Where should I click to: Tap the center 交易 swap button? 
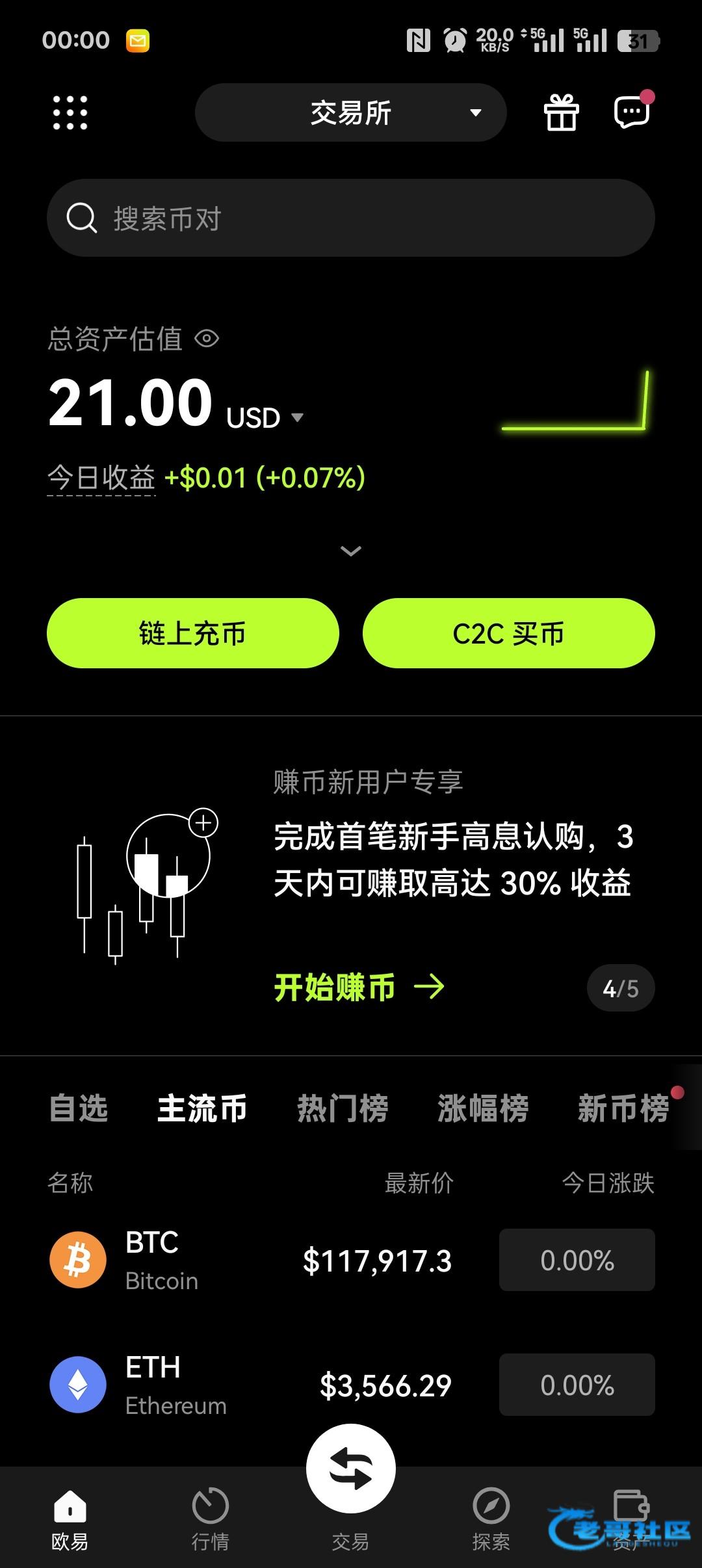351,1469
